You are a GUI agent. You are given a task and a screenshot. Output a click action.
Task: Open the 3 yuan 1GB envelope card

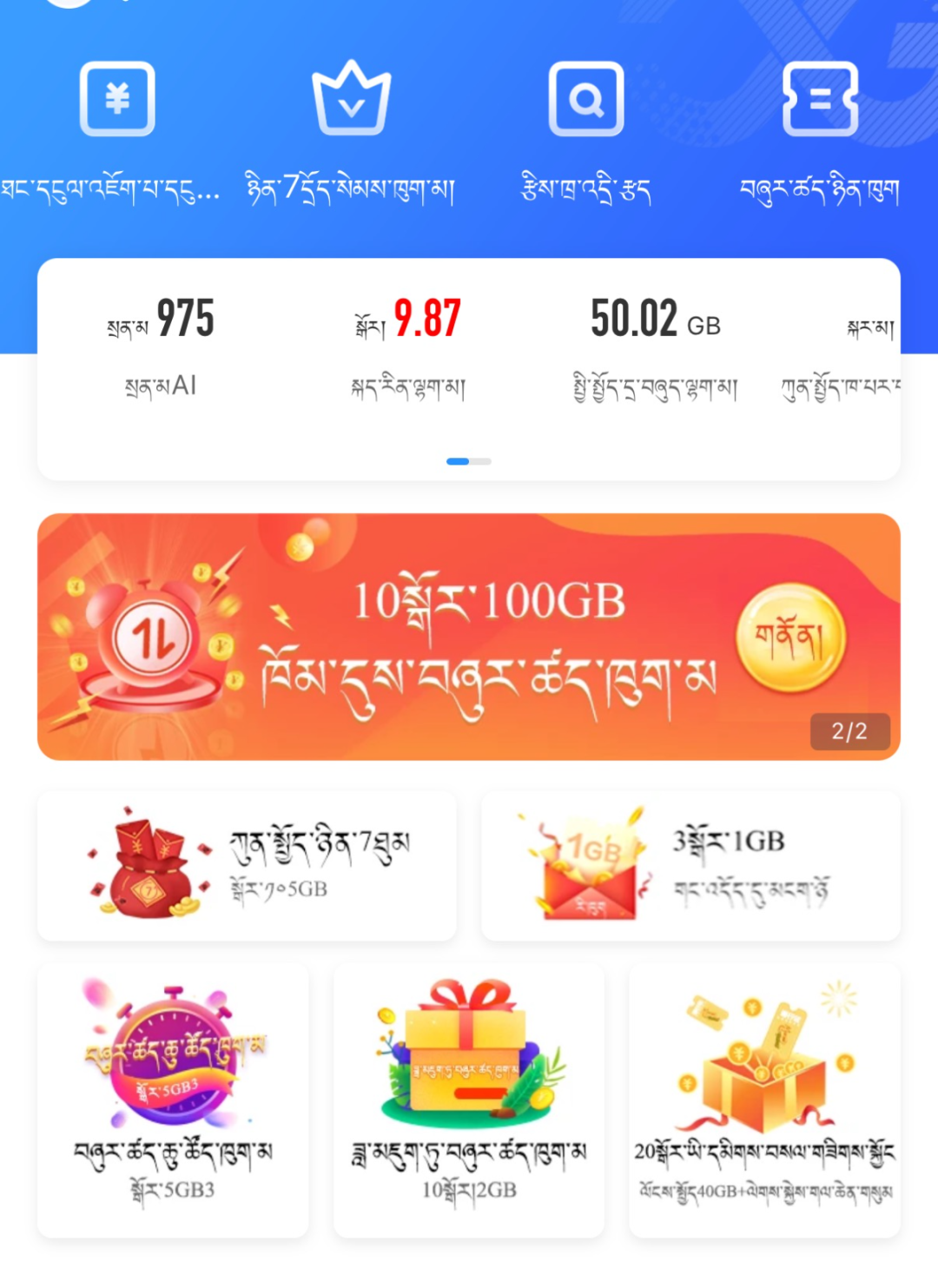tap(690, 866)
